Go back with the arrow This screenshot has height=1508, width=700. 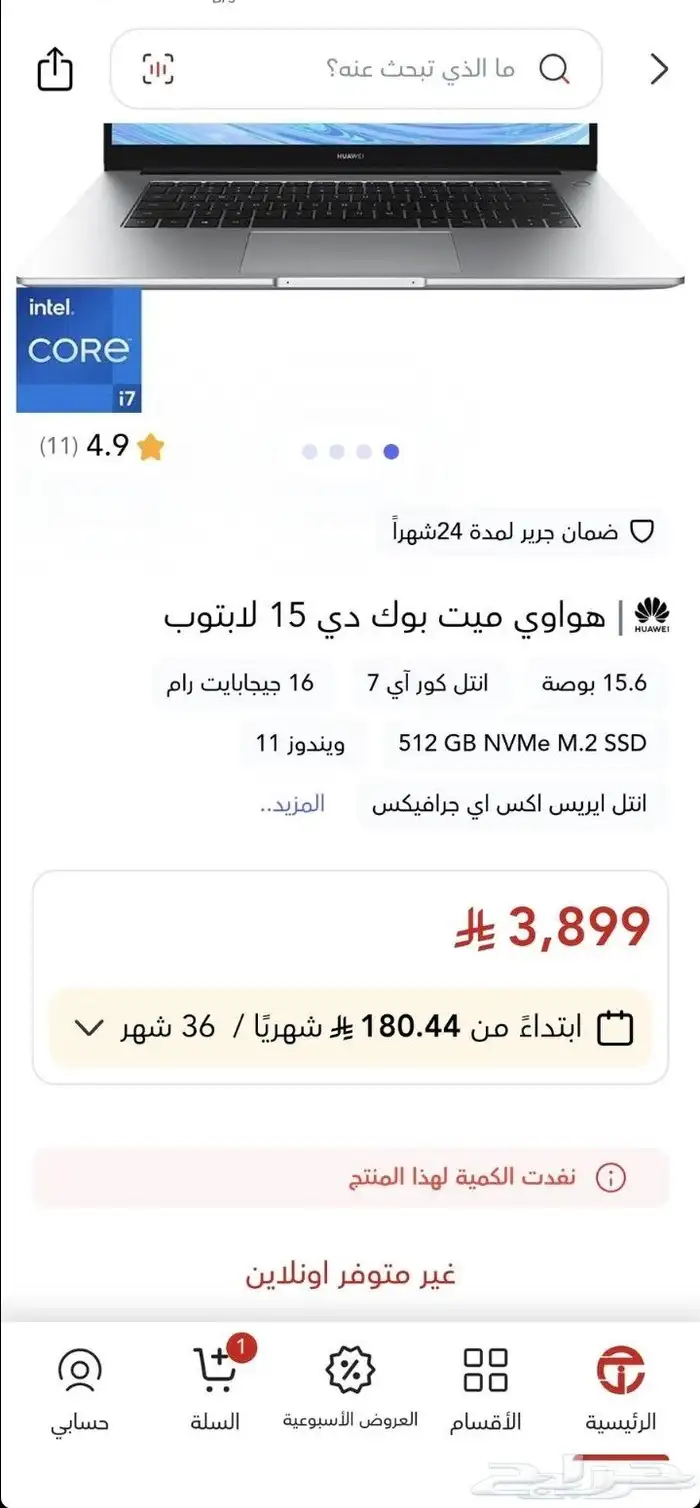(x=658, y=69)
